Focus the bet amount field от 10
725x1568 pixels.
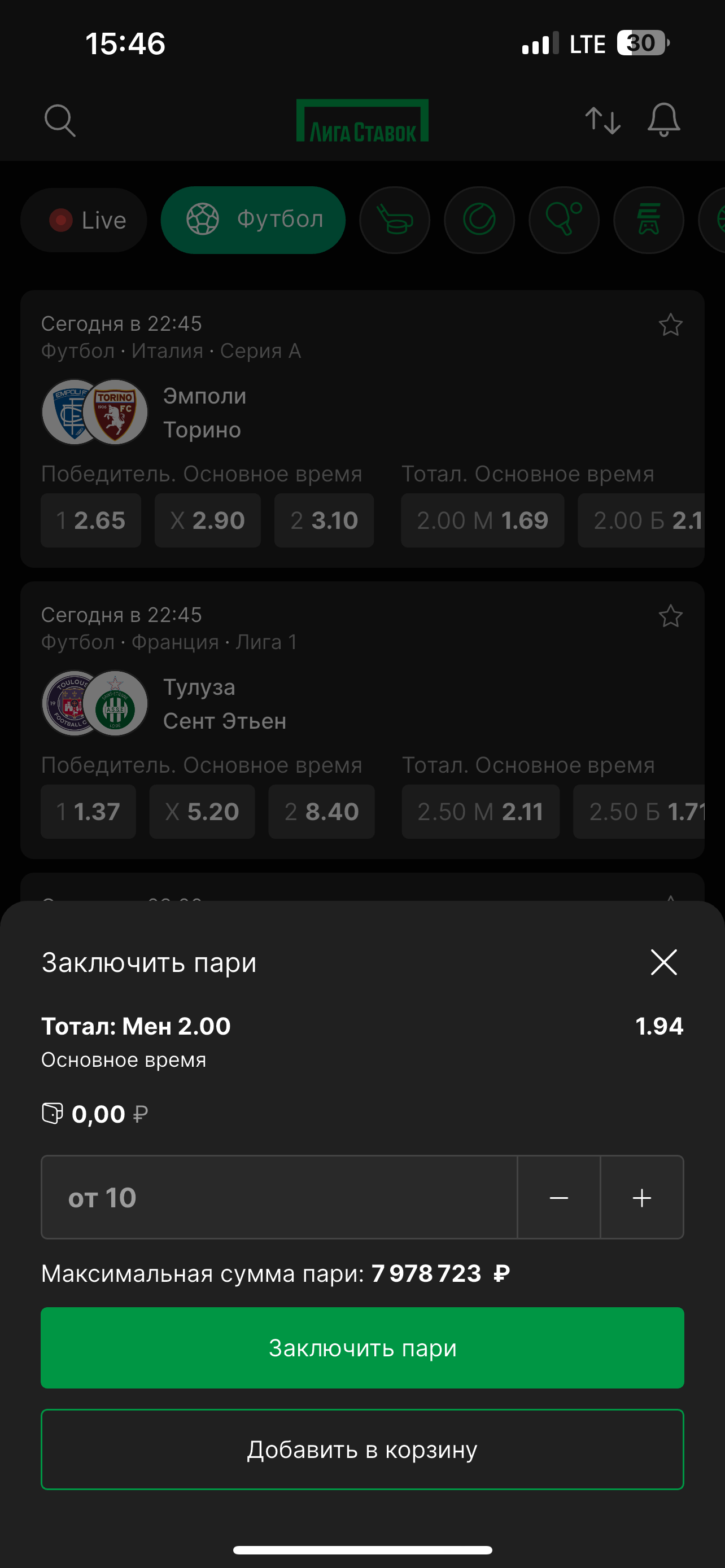click(x=279, y=1197)
